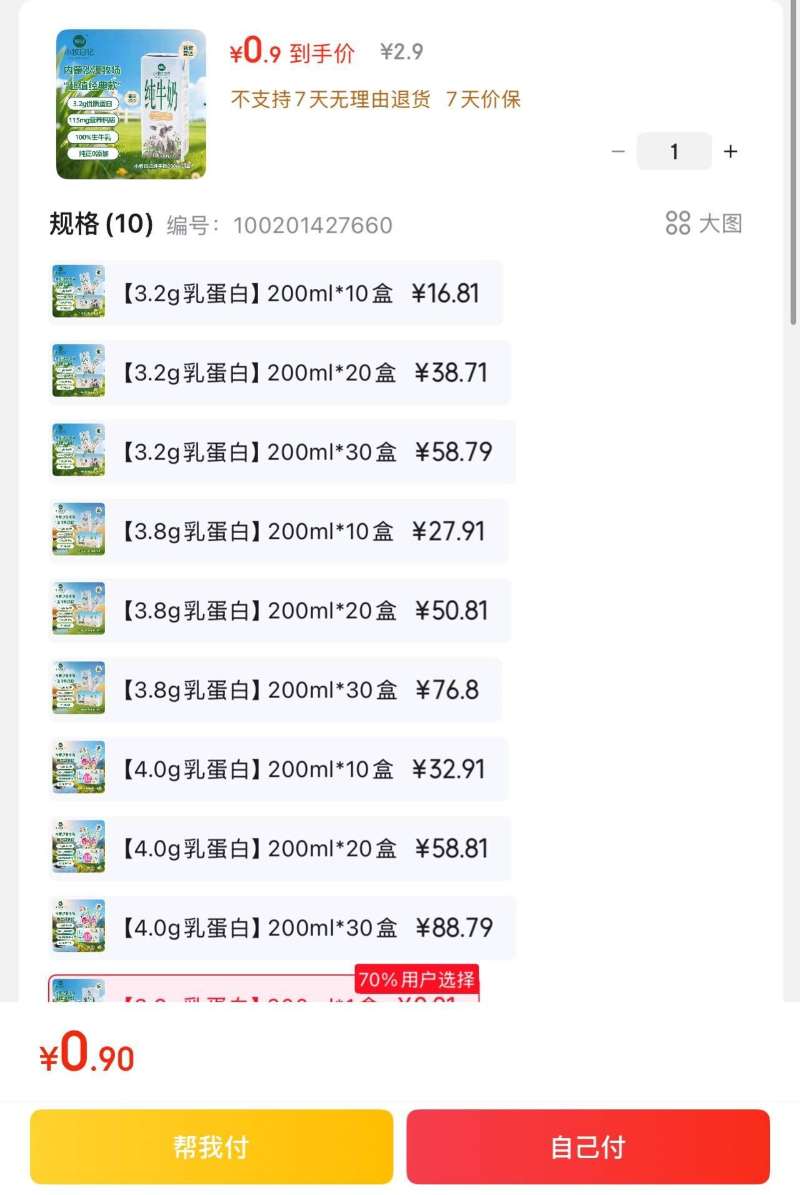
Task: Tap the 帮我付 payment button
Action: (x=211, y=1146)
